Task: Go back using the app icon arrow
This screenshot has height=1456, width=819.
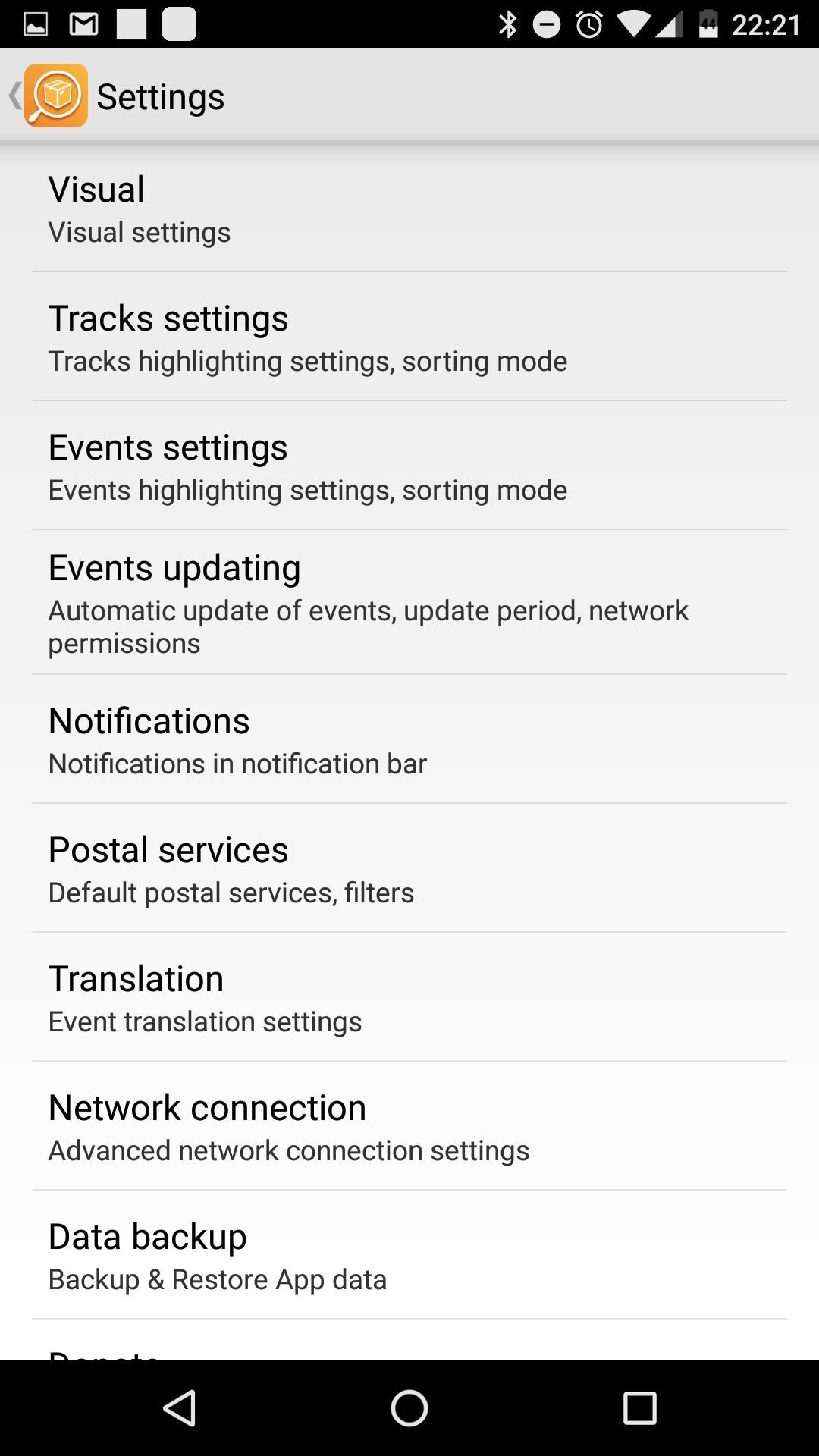Action: coord(47,96)
